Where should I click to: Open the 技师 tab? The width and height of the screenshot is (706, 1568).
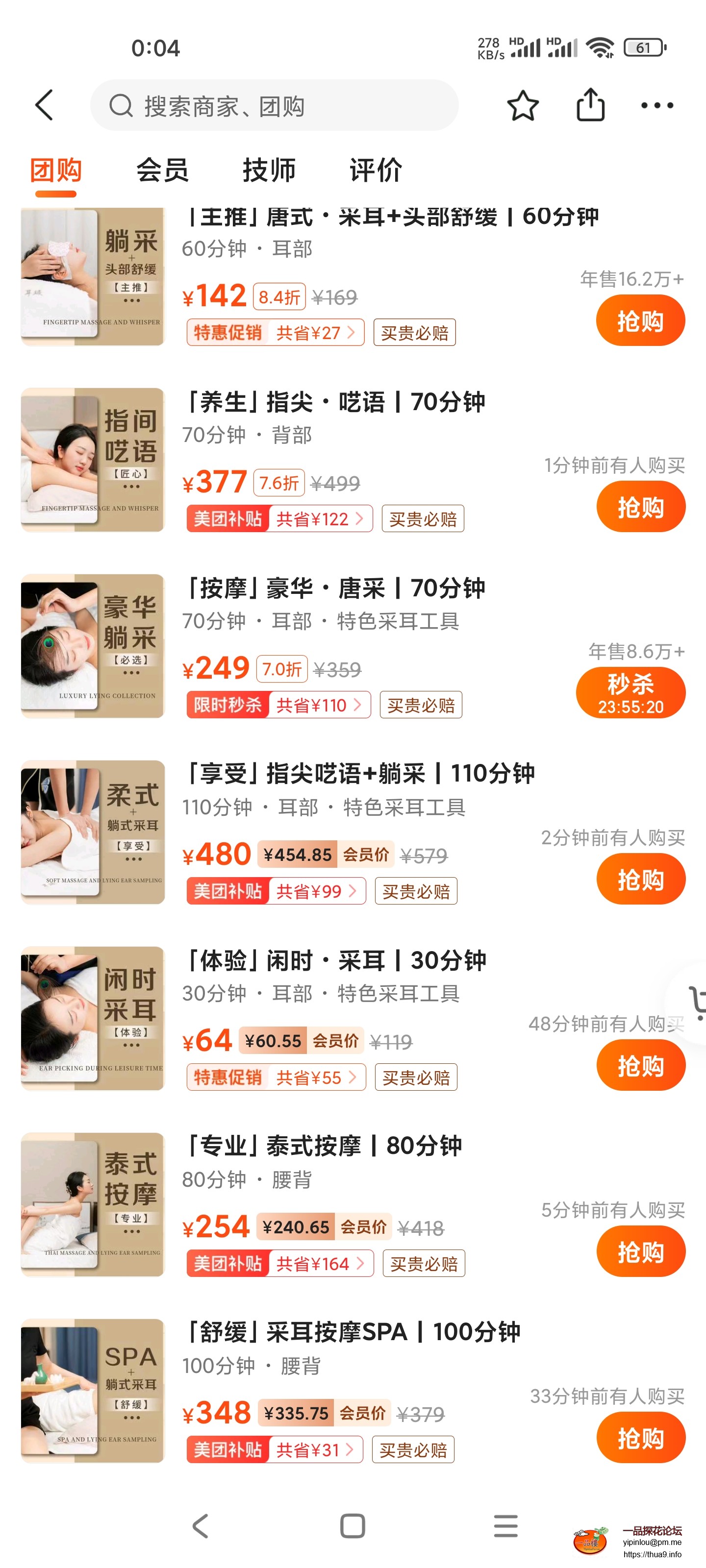pyautogui.click(x=269, y=171)
